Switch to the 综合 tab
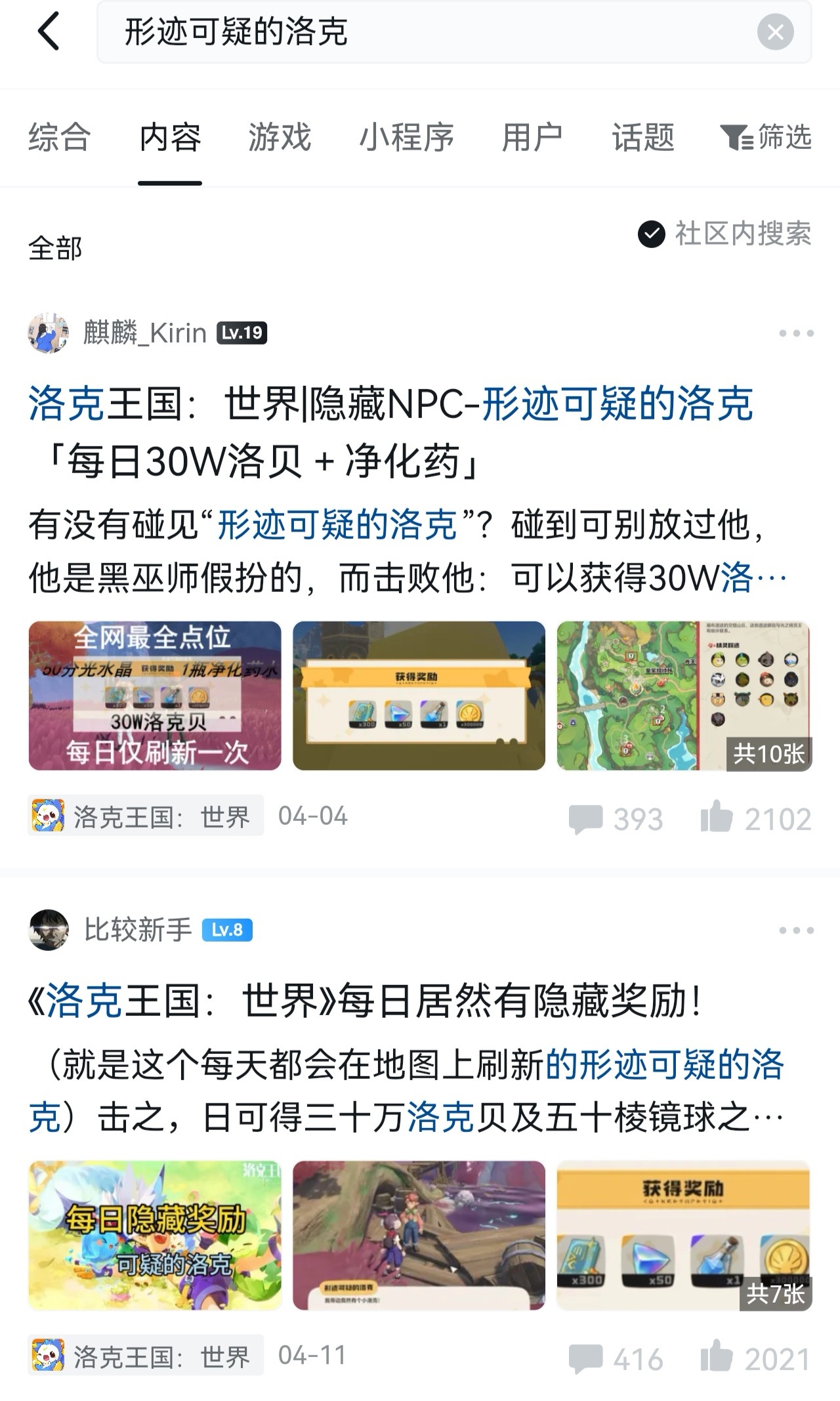 tap(59, 138)
